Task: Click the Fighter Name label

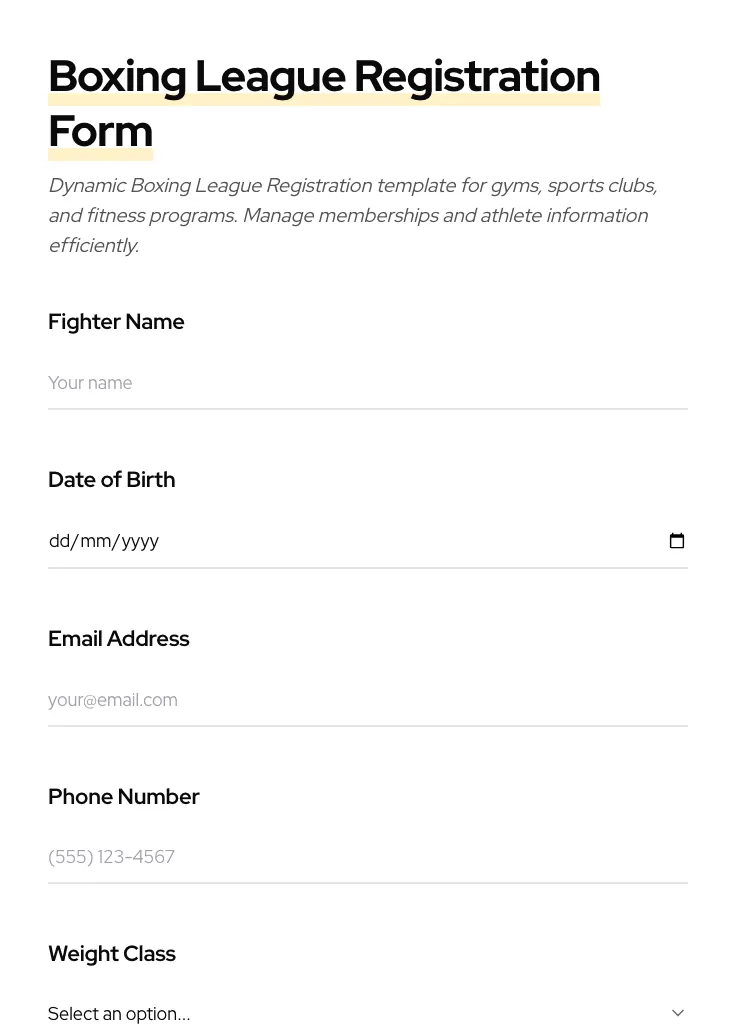Action: 116,322
